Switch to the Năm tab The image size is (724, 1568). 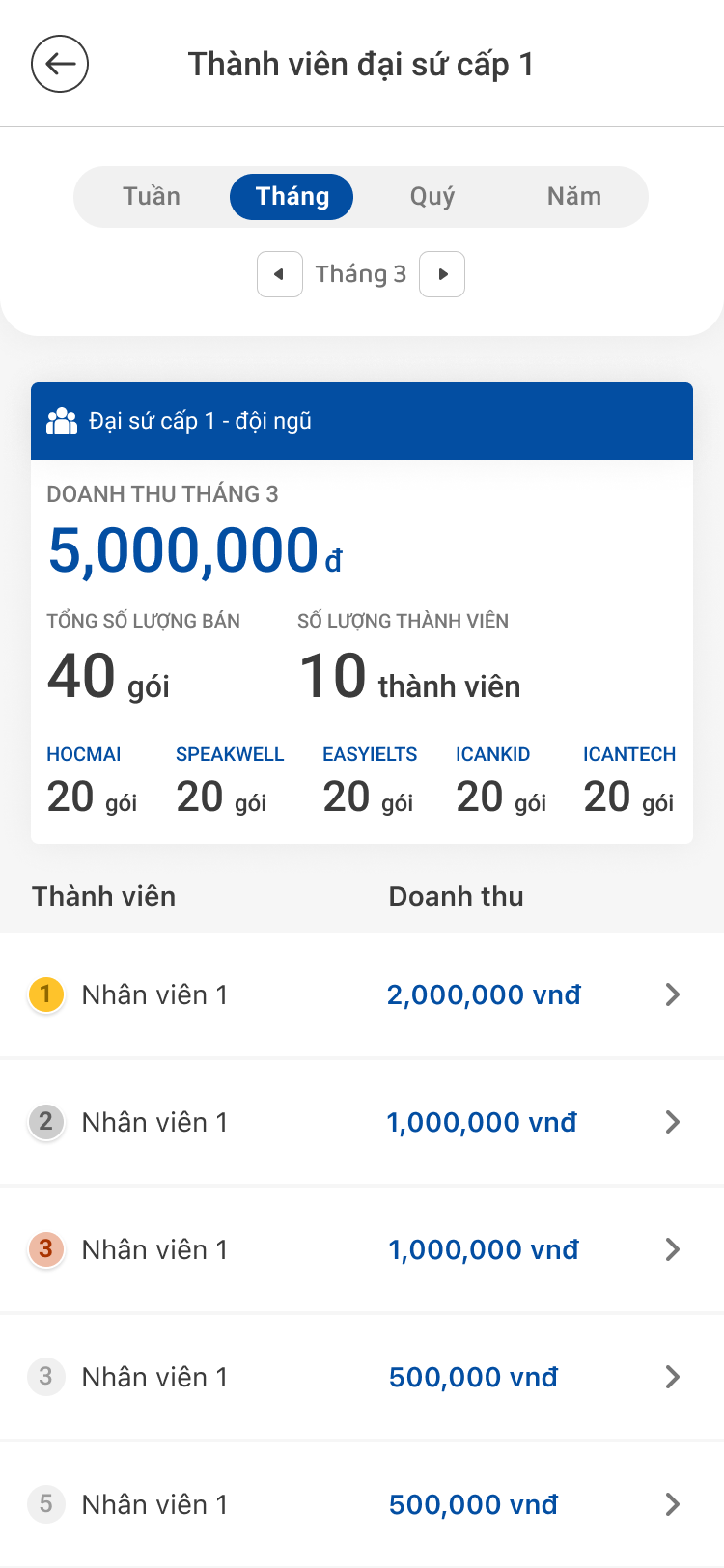(574, 196)
